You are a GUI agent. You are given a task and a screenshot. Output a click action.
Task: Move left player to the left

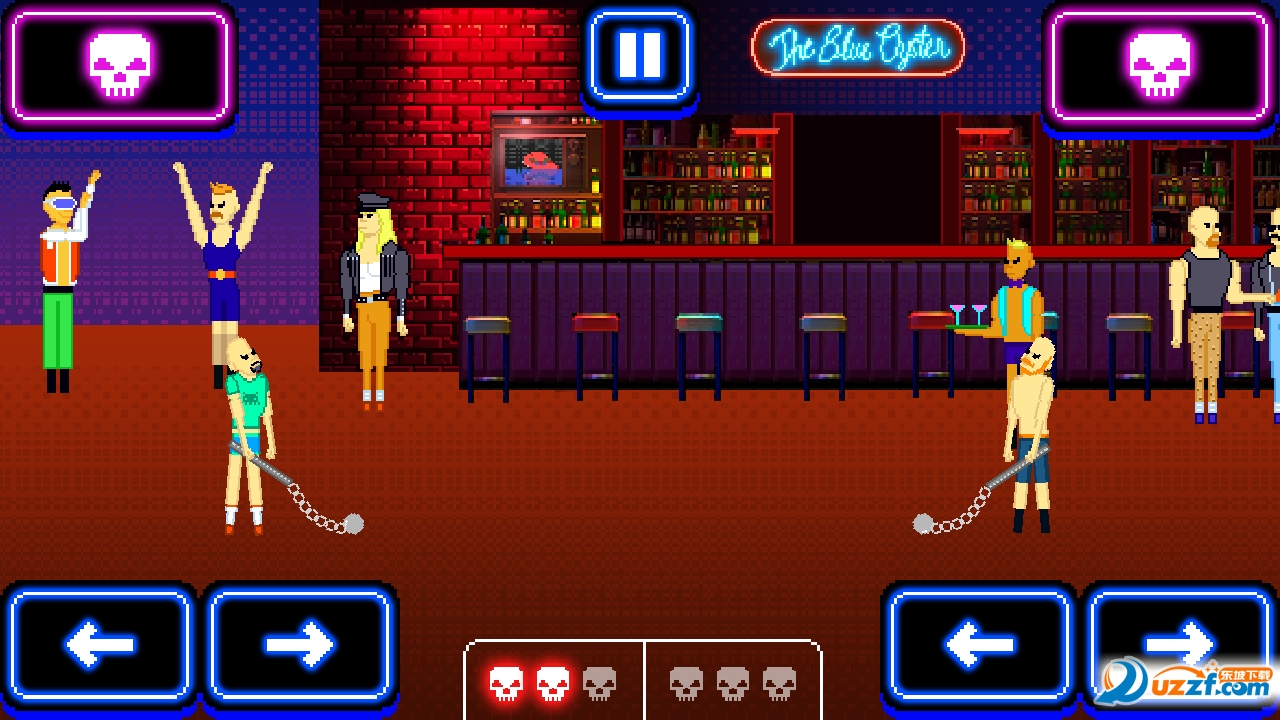[100, 644]
